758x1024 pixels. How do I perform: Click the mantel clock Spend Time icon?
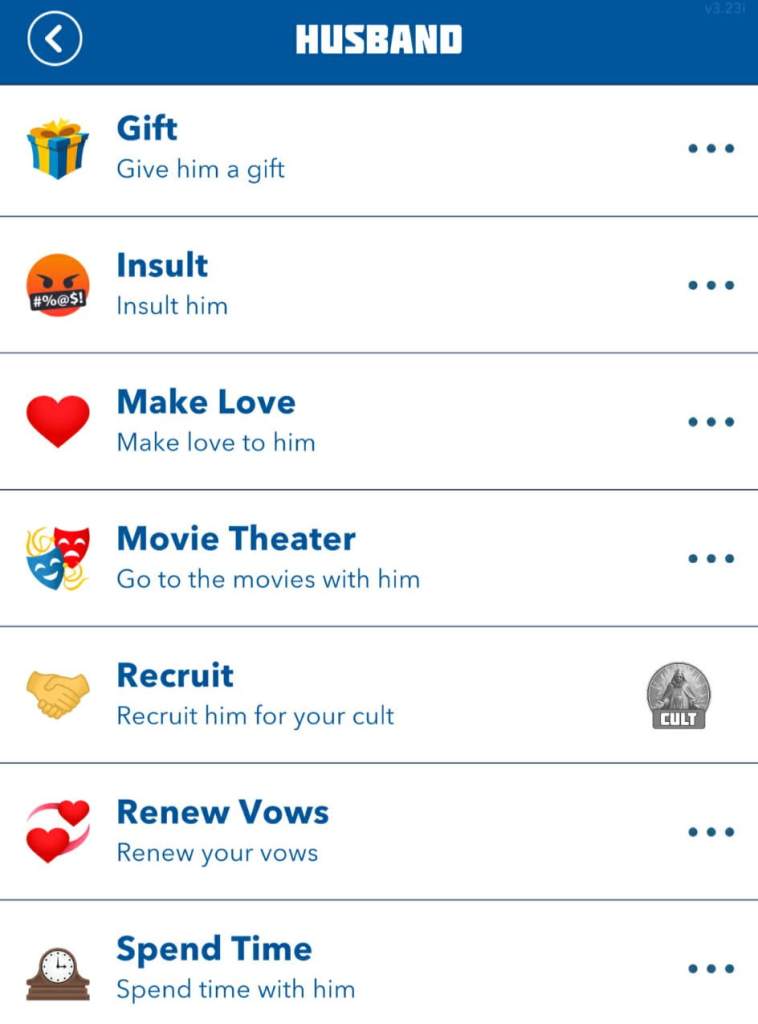(57, 968)
